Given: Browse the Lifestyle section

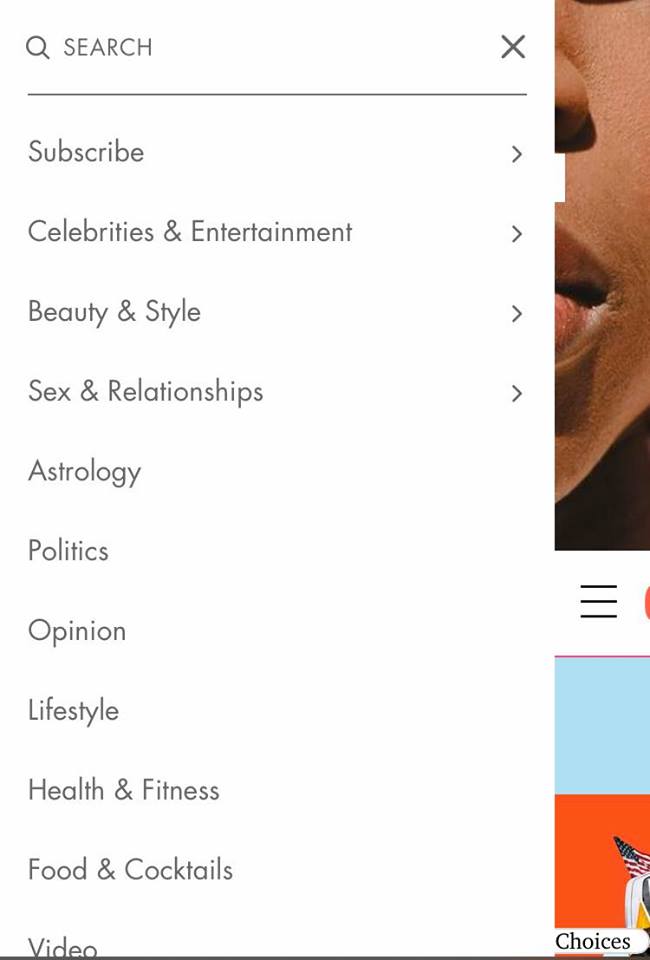Looking at the screenshot, I should point(73,711).
